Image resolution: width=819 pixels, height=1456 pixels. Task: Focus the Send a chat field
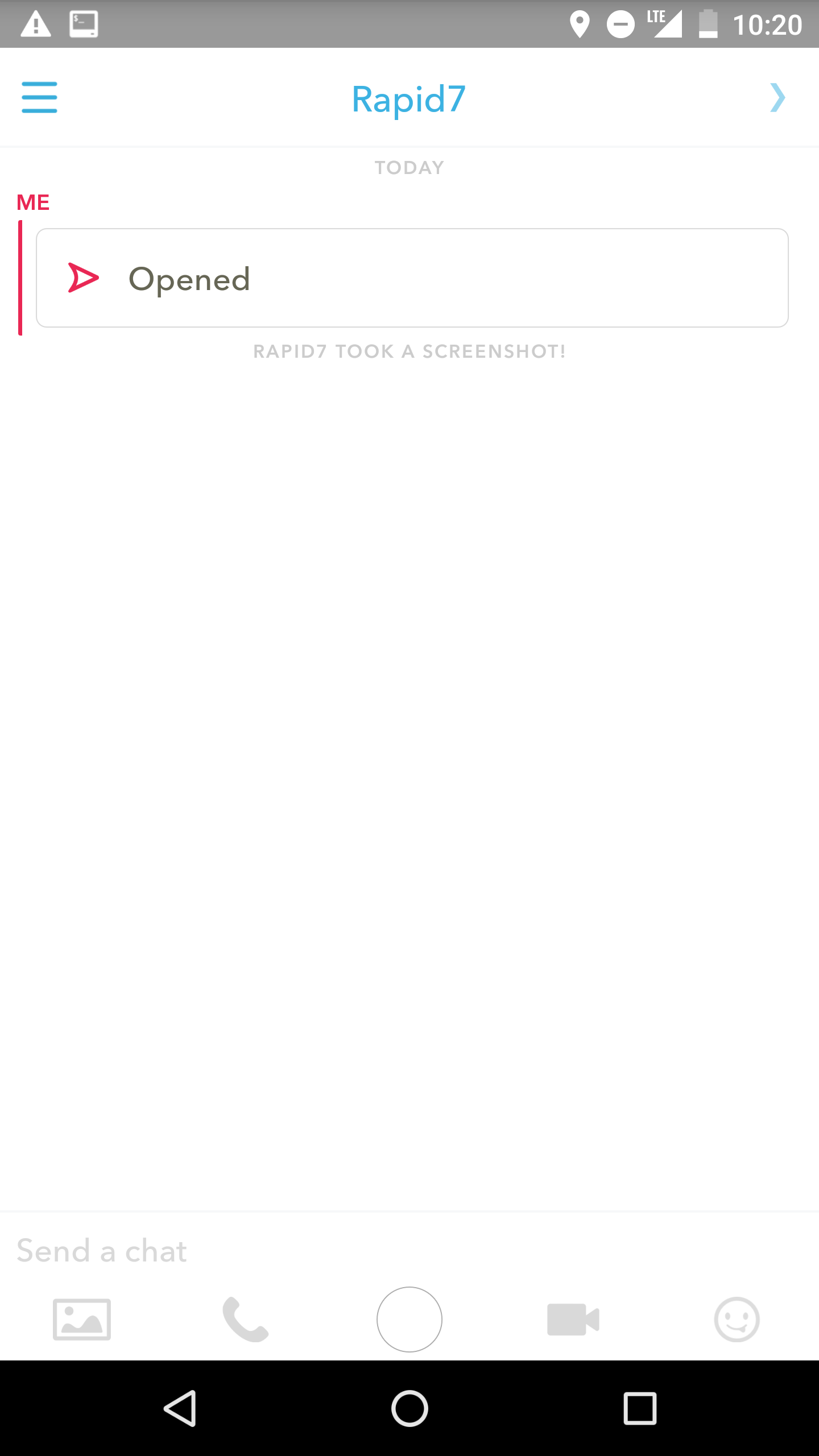409,1251
